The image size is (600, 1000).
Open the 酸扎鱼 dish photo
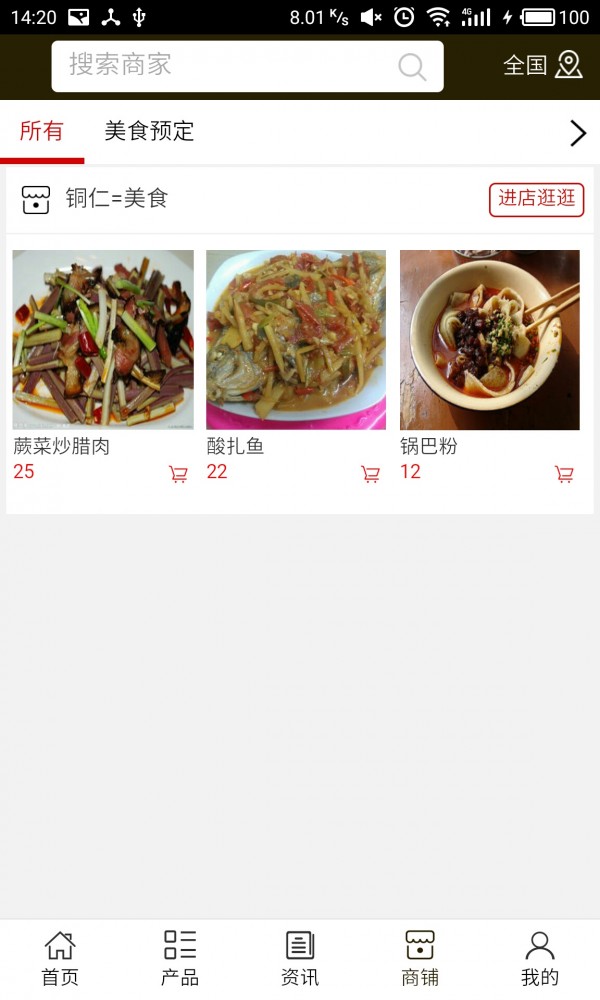296,340
